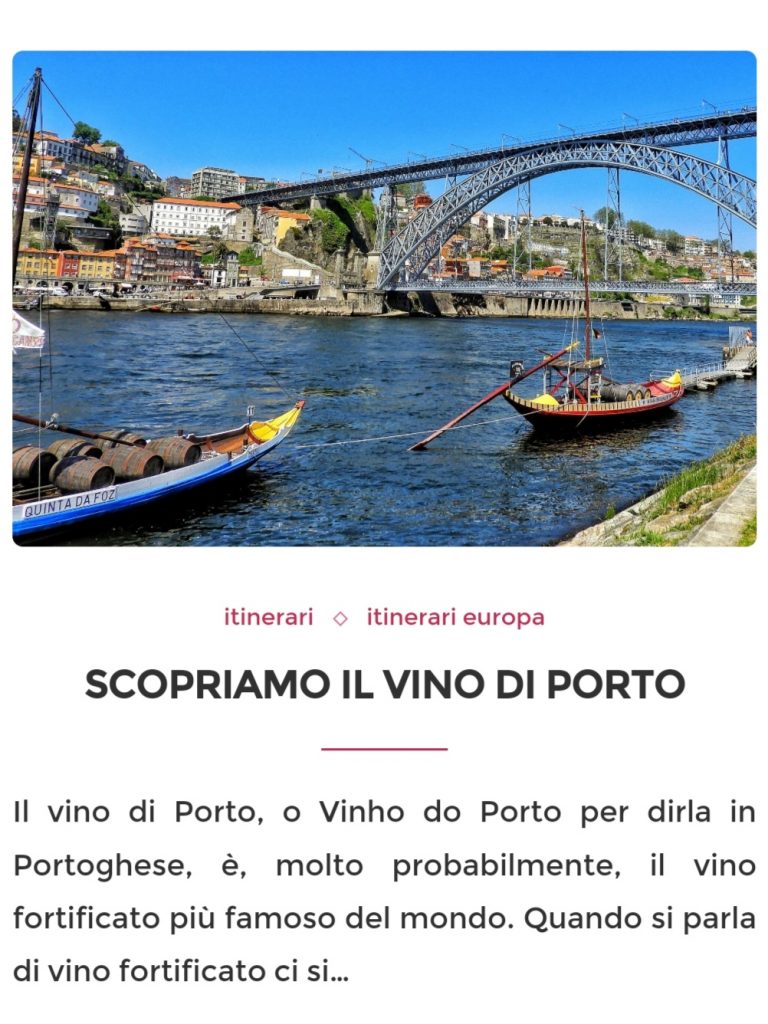Open the 'itinerari' category link
This screenshot has width=768, height=1024.
(268, 617)
